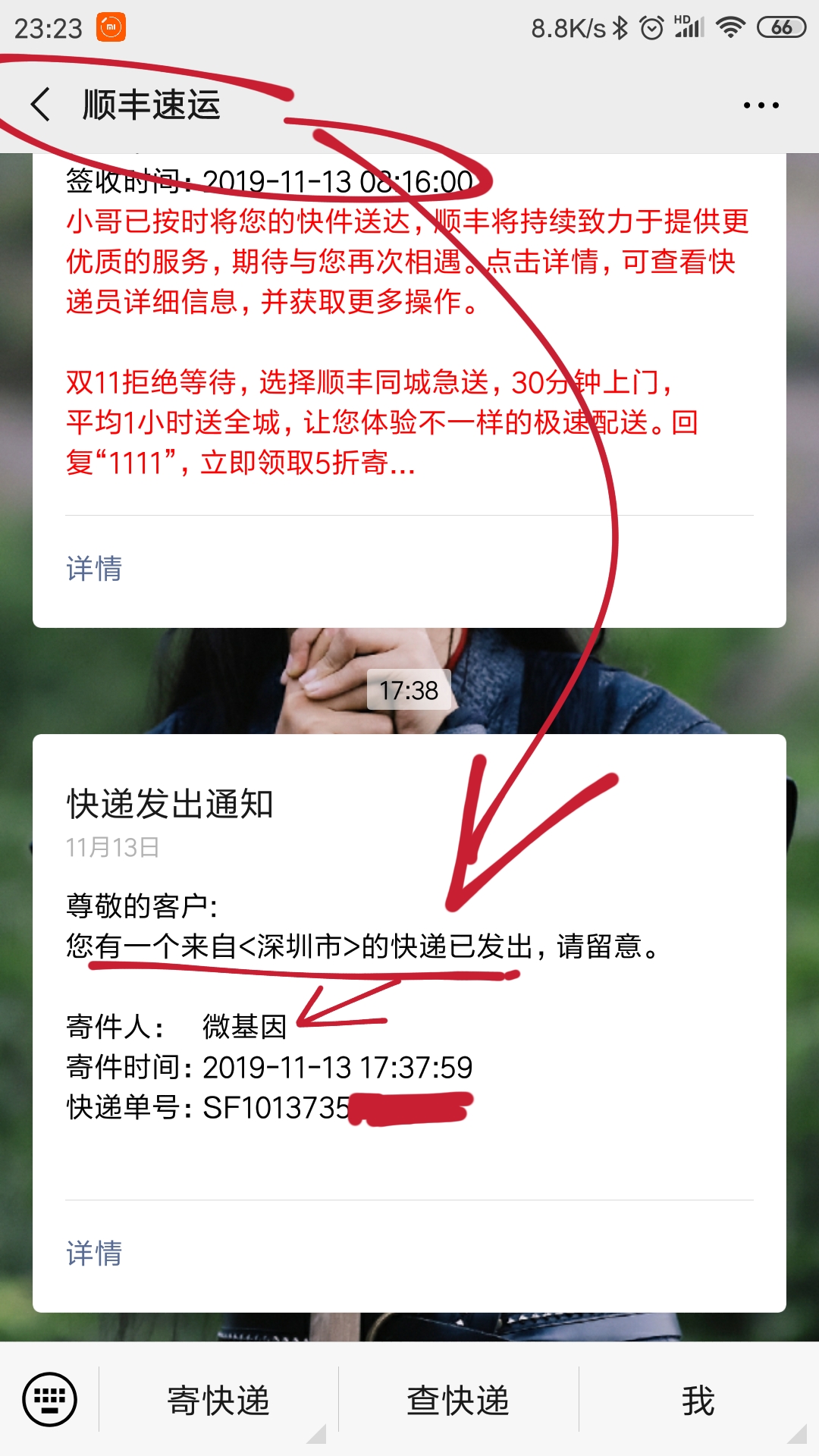Viewport: 819px width, 1456px height.
Task: Open the three-dot more options menu
Action: click(x=761, y=105)
